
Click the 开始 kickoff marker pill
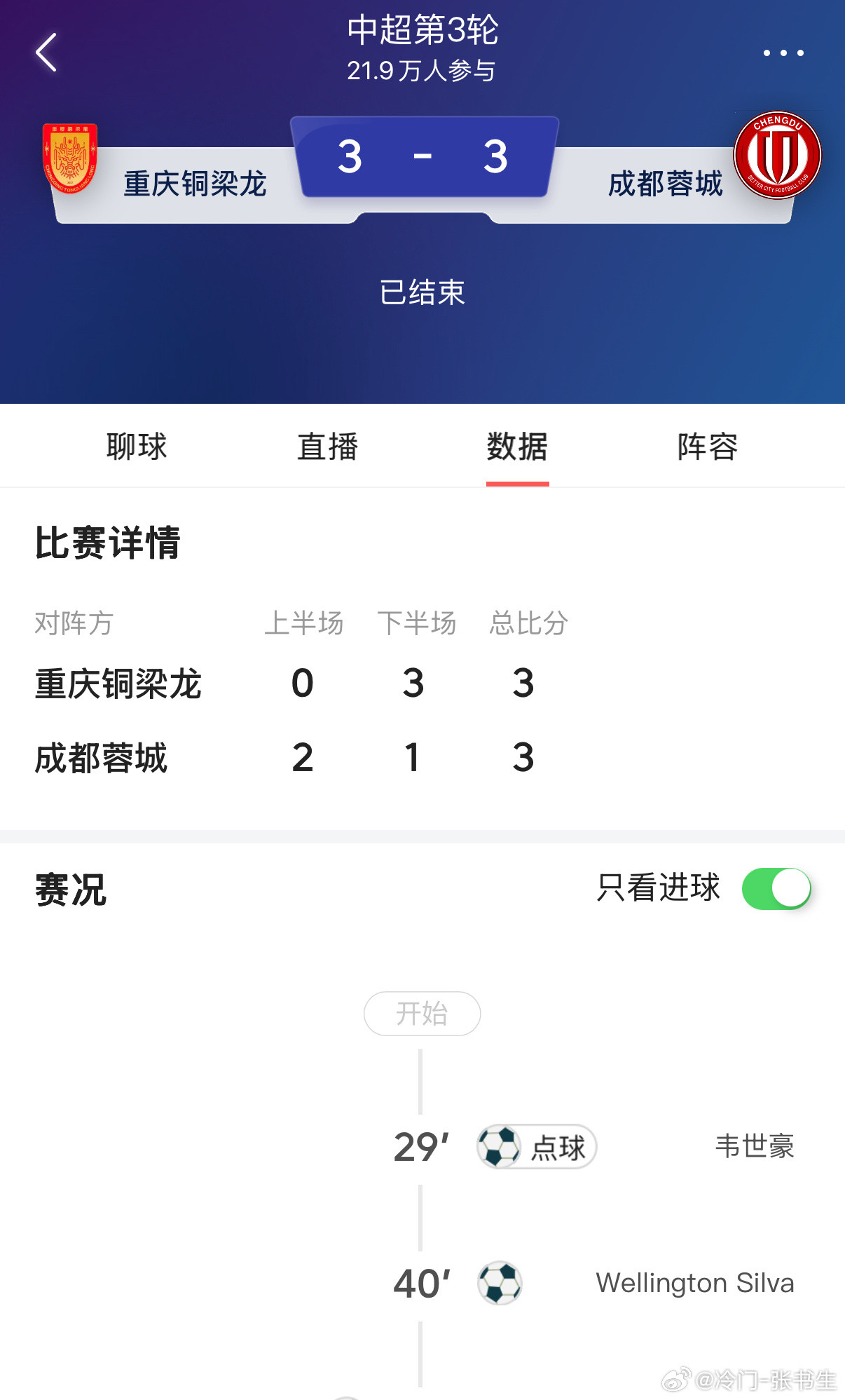coord(421,1014)
